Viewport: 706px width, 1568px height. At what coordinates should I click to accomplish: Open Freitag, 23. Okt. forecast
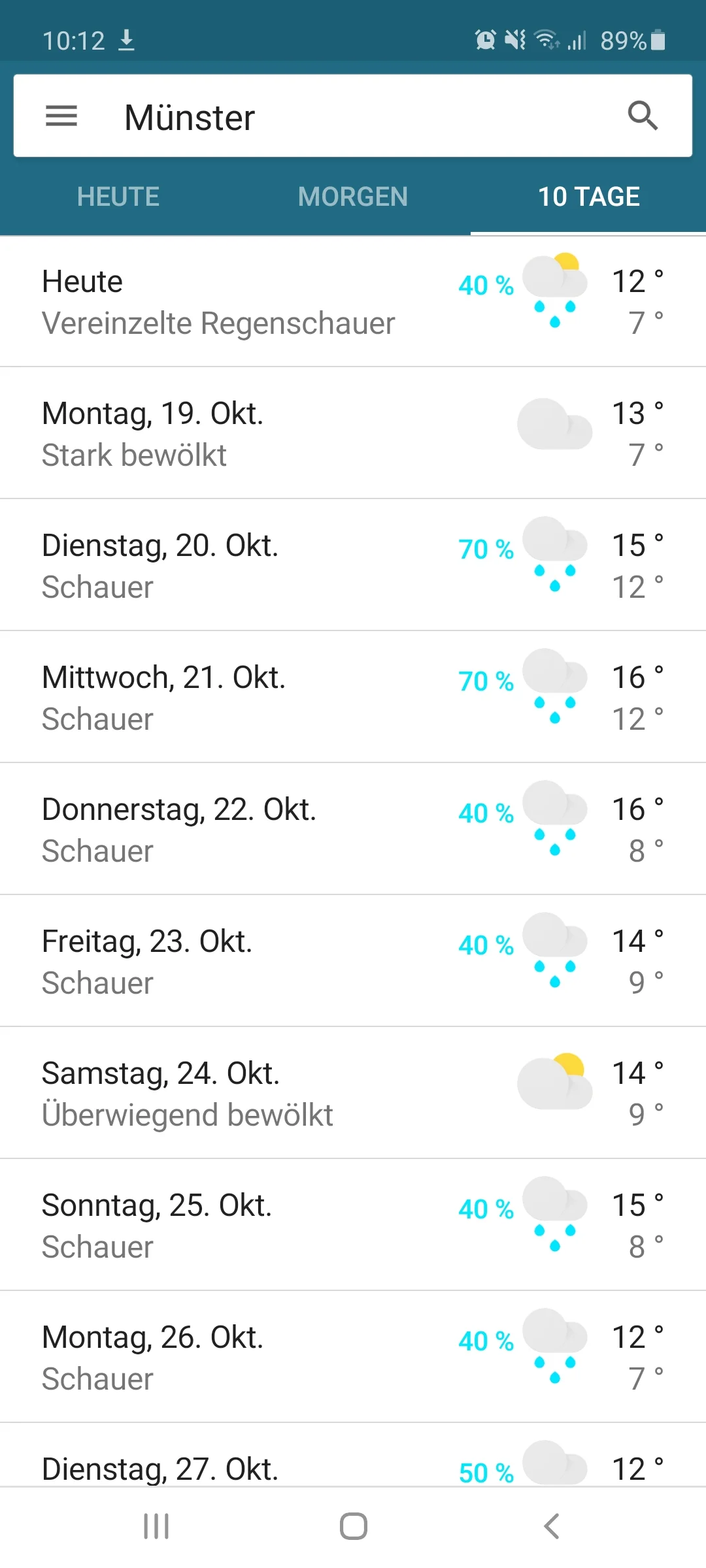(353, 962)
